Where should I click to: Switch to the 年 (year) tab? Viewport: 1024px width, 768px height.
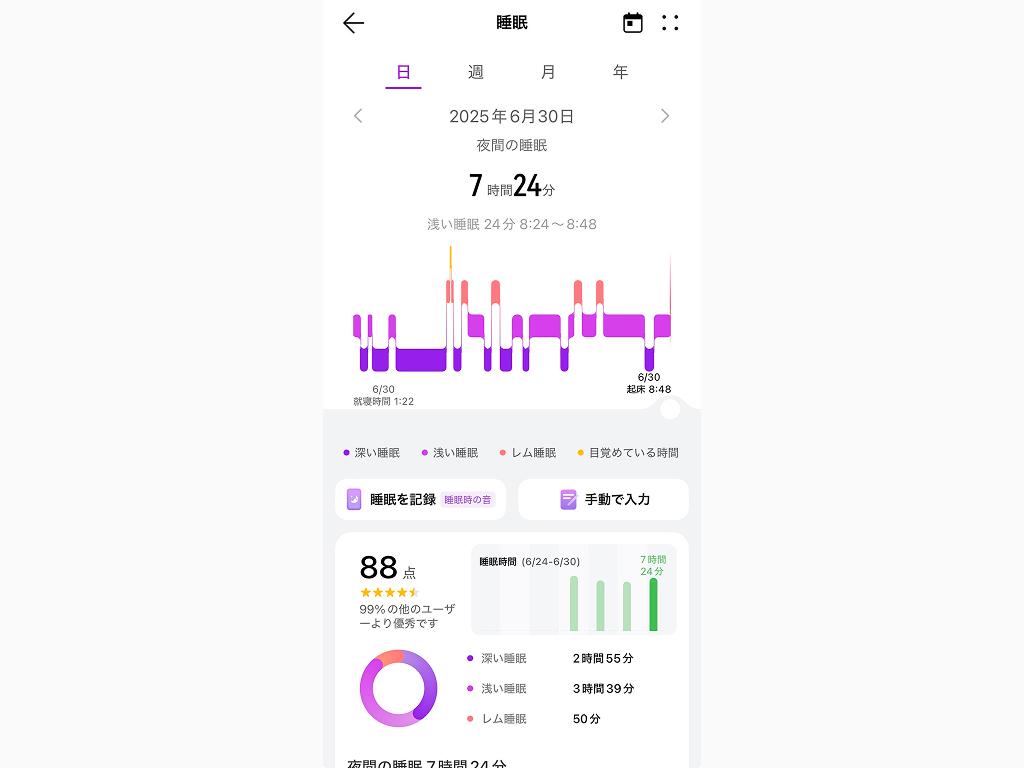coord(621,72)
